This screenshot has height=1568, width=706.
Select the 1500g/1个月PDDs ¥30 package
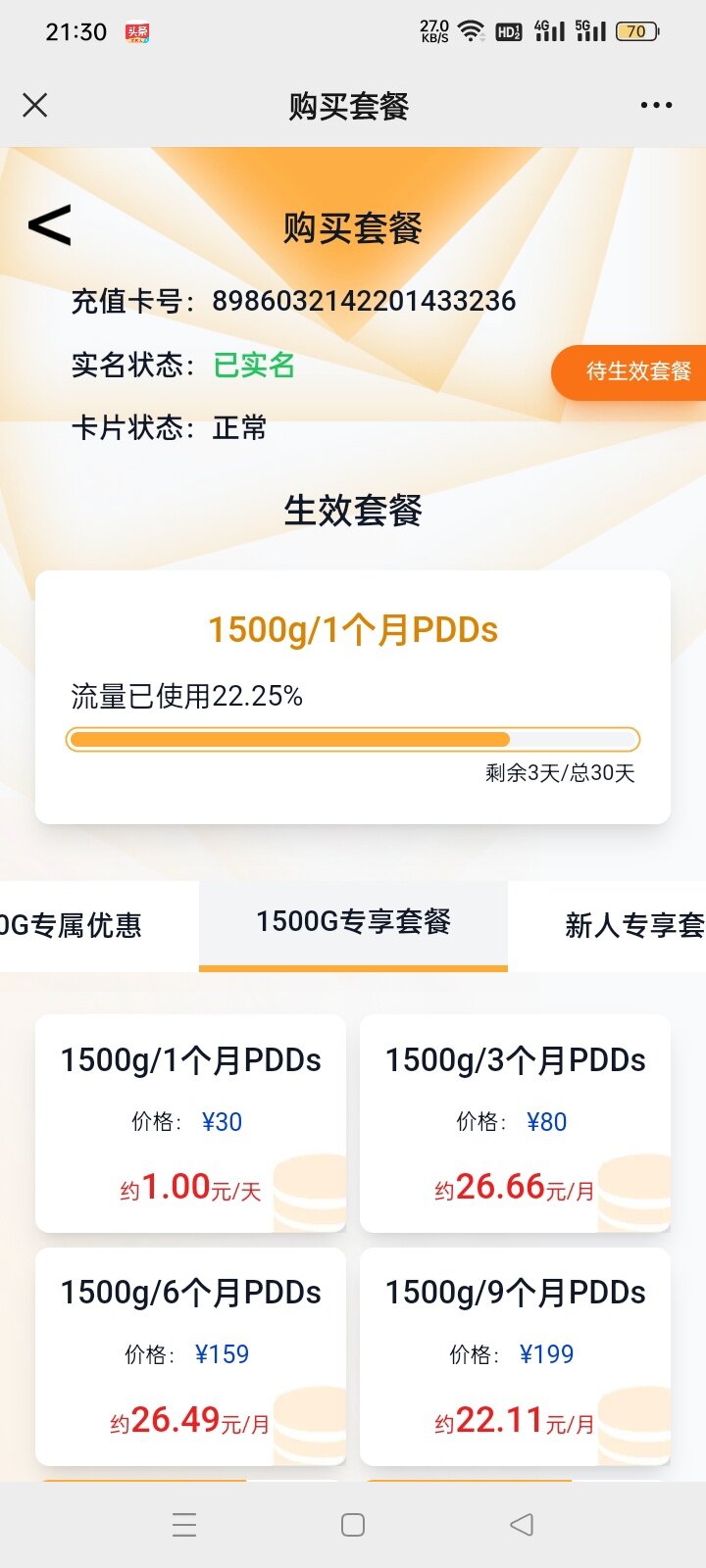[x=190, y=1123]
